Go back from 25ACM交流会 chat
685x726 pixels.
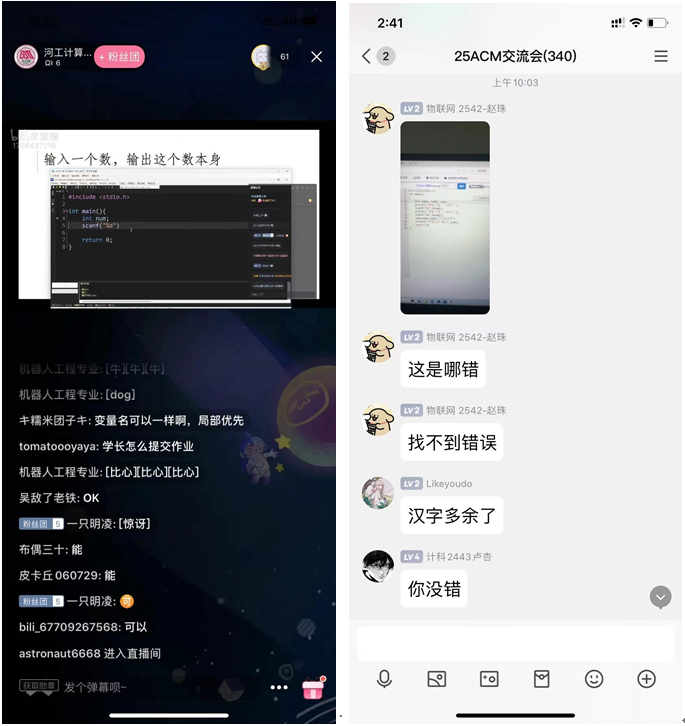367,57
